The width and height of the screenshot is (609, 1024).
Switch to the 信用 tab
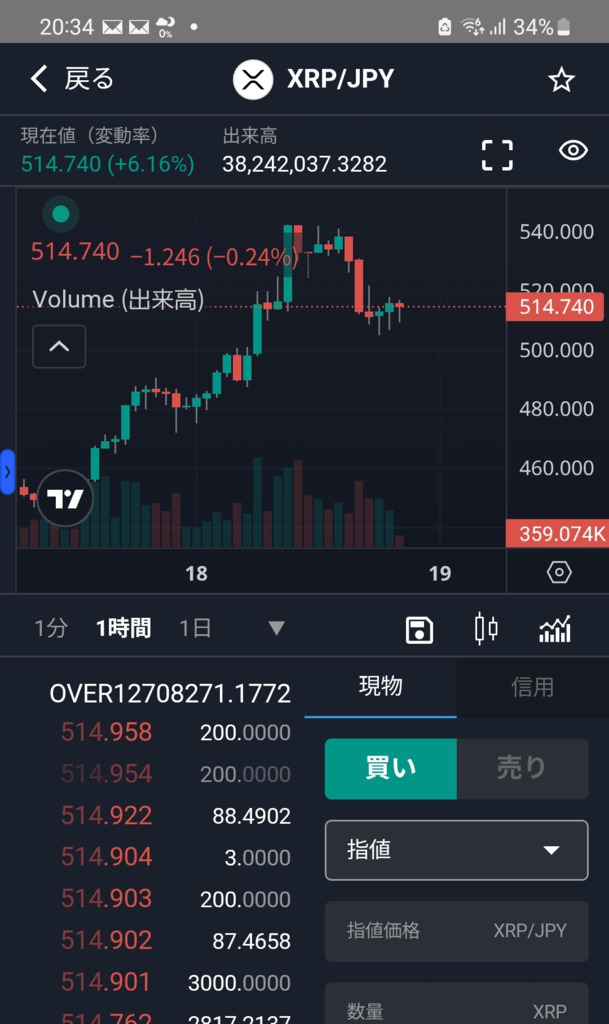click(532, 687)
